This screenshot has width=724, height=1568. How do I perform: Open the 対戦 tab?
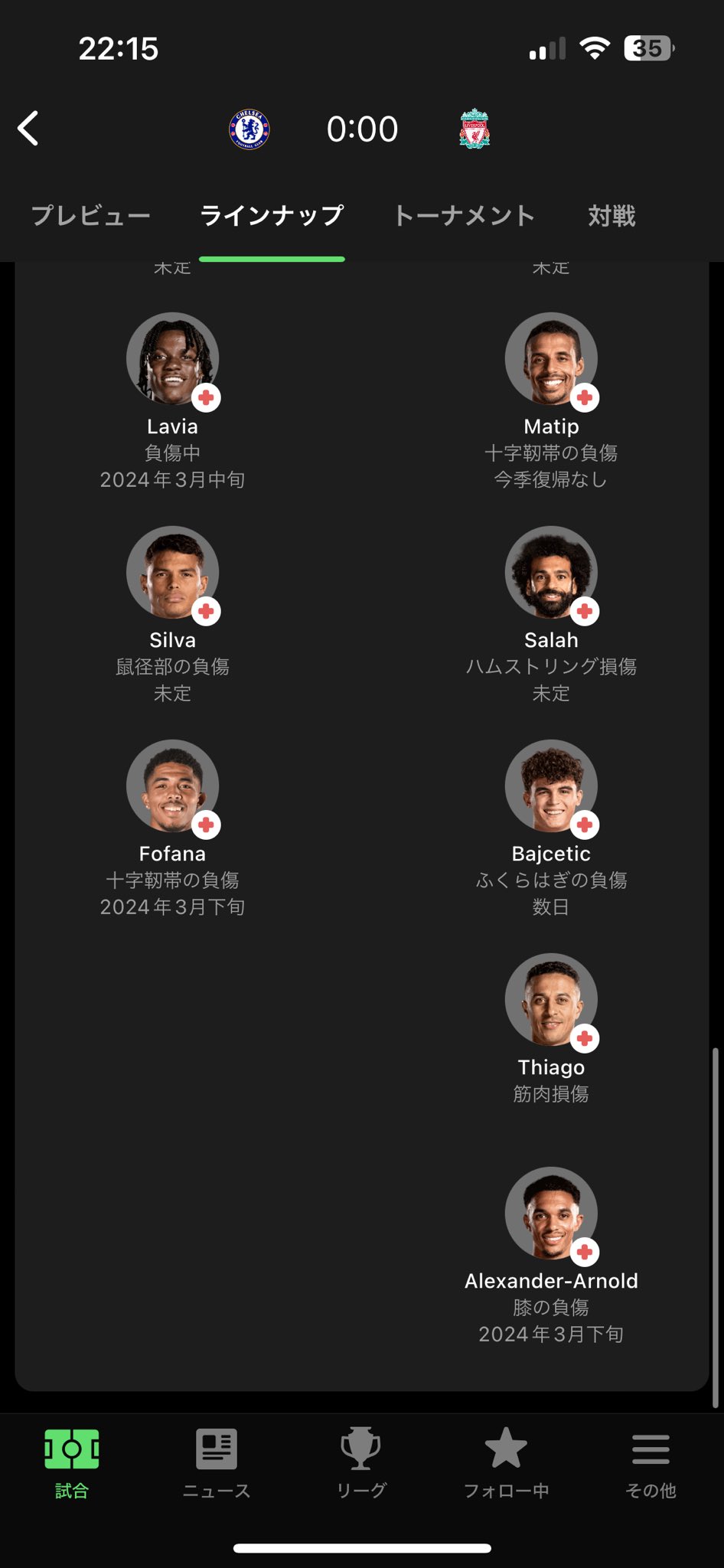coord(611,216)
